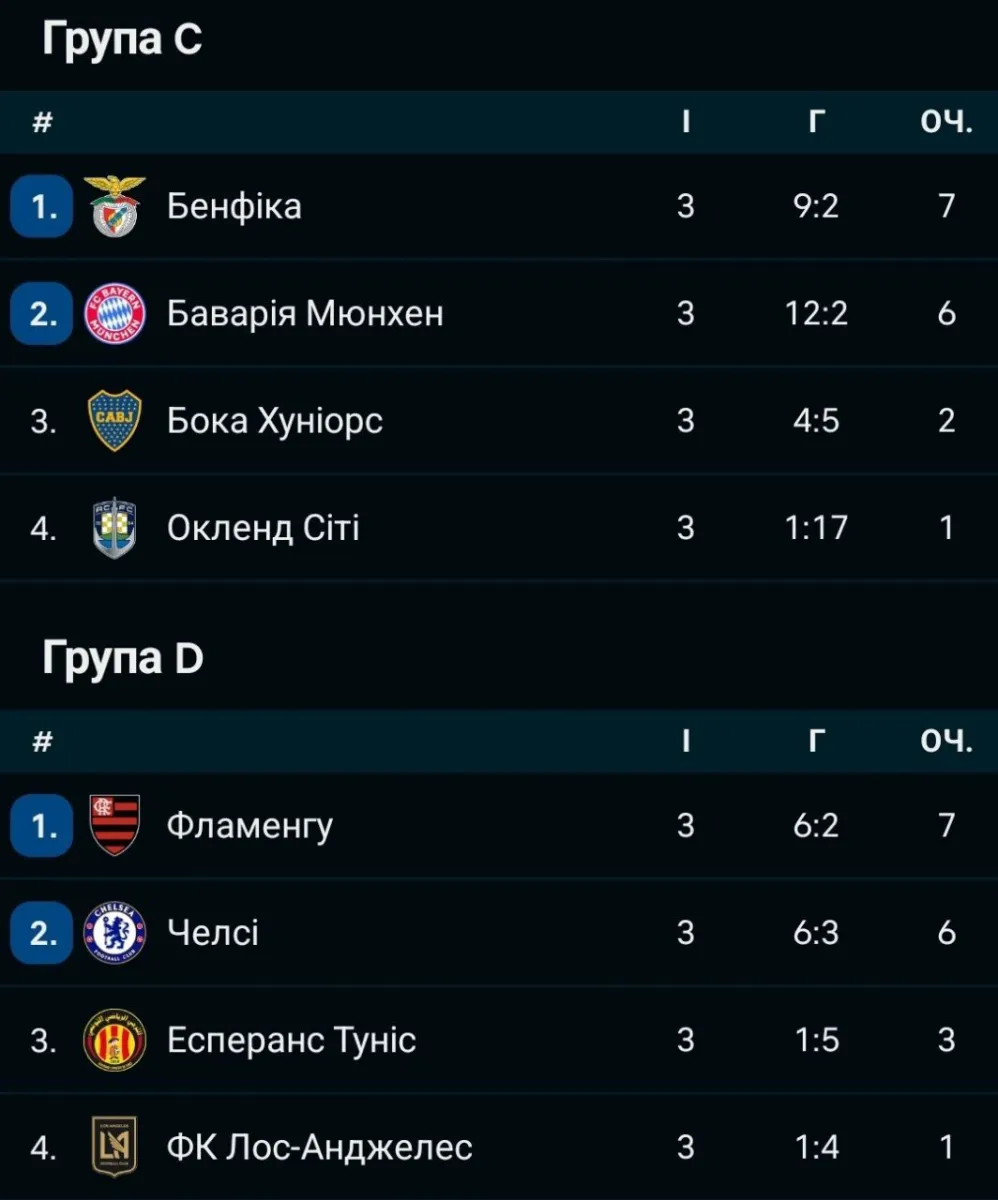Open the ФК Лос-Анджелес row
998x1200 pixels.
click(x=319, y=1147)
